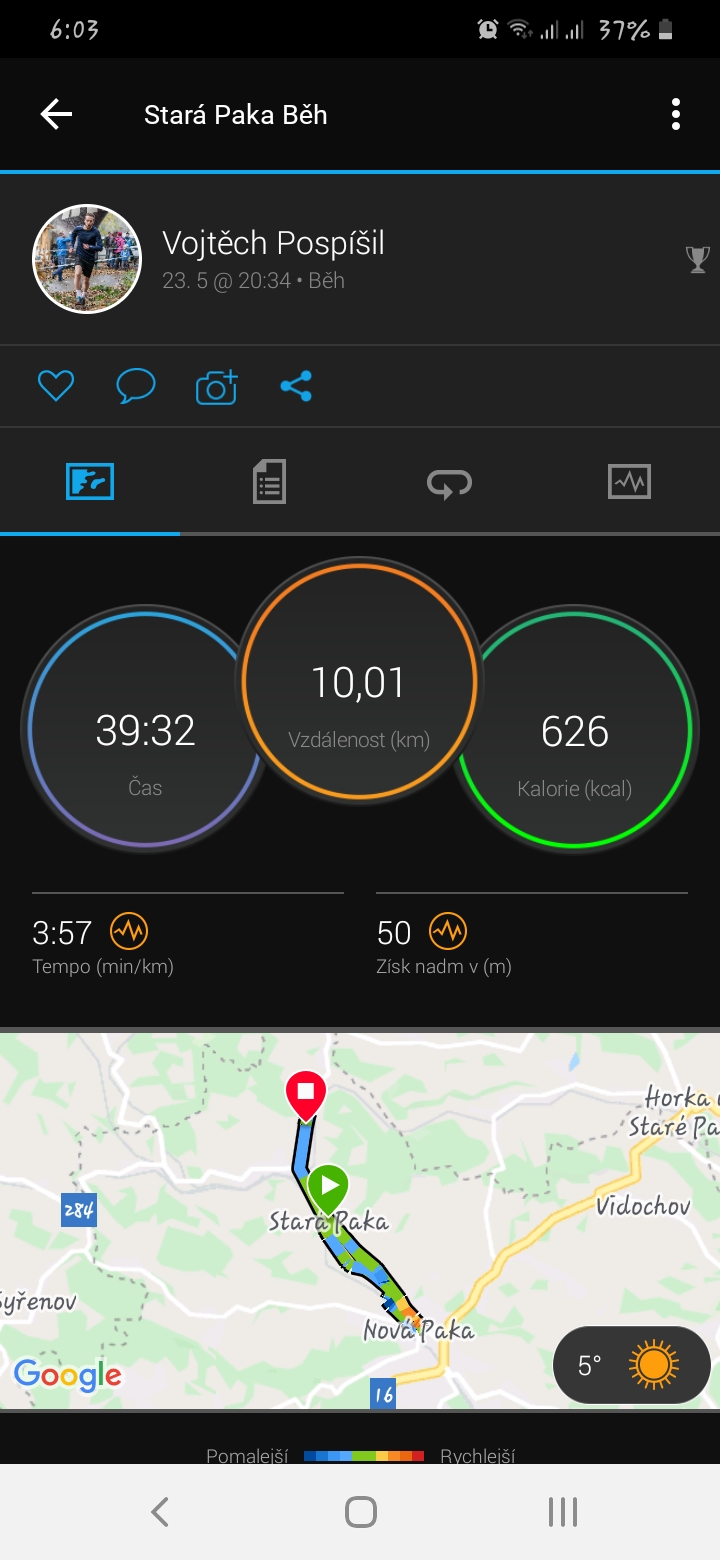This screenshot has height=1560, width=720.
Task: Open Vojtěch Pospíšil's profile picture
Action: pyautogui.click(x=87, y=259)
